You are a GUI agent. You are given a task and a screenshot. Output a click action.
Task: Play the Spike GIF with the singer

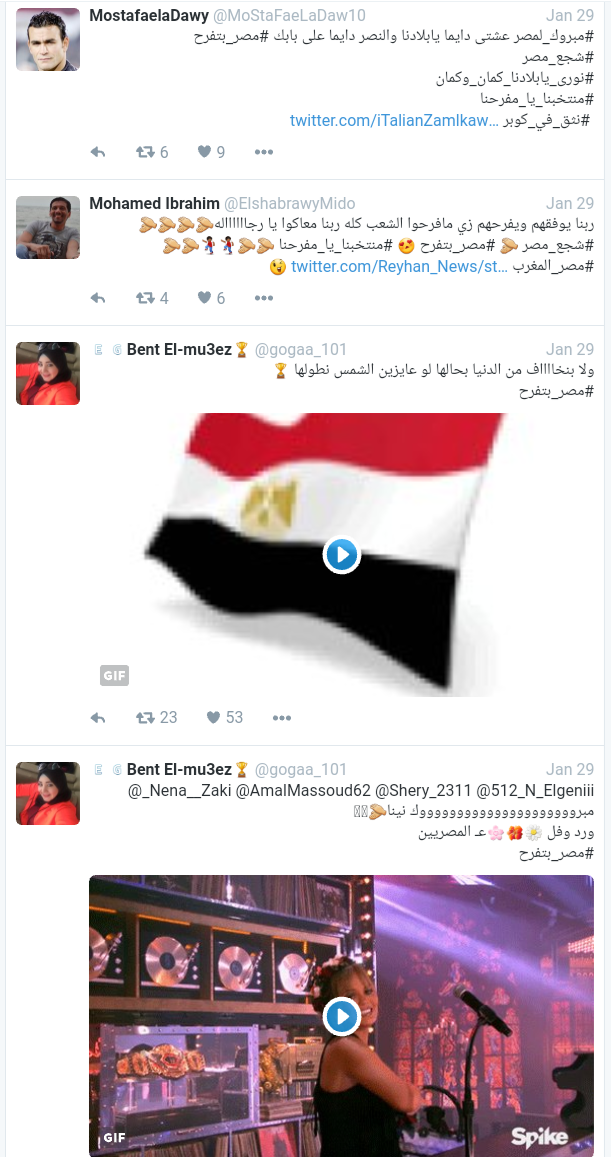[x=341, y=989]
